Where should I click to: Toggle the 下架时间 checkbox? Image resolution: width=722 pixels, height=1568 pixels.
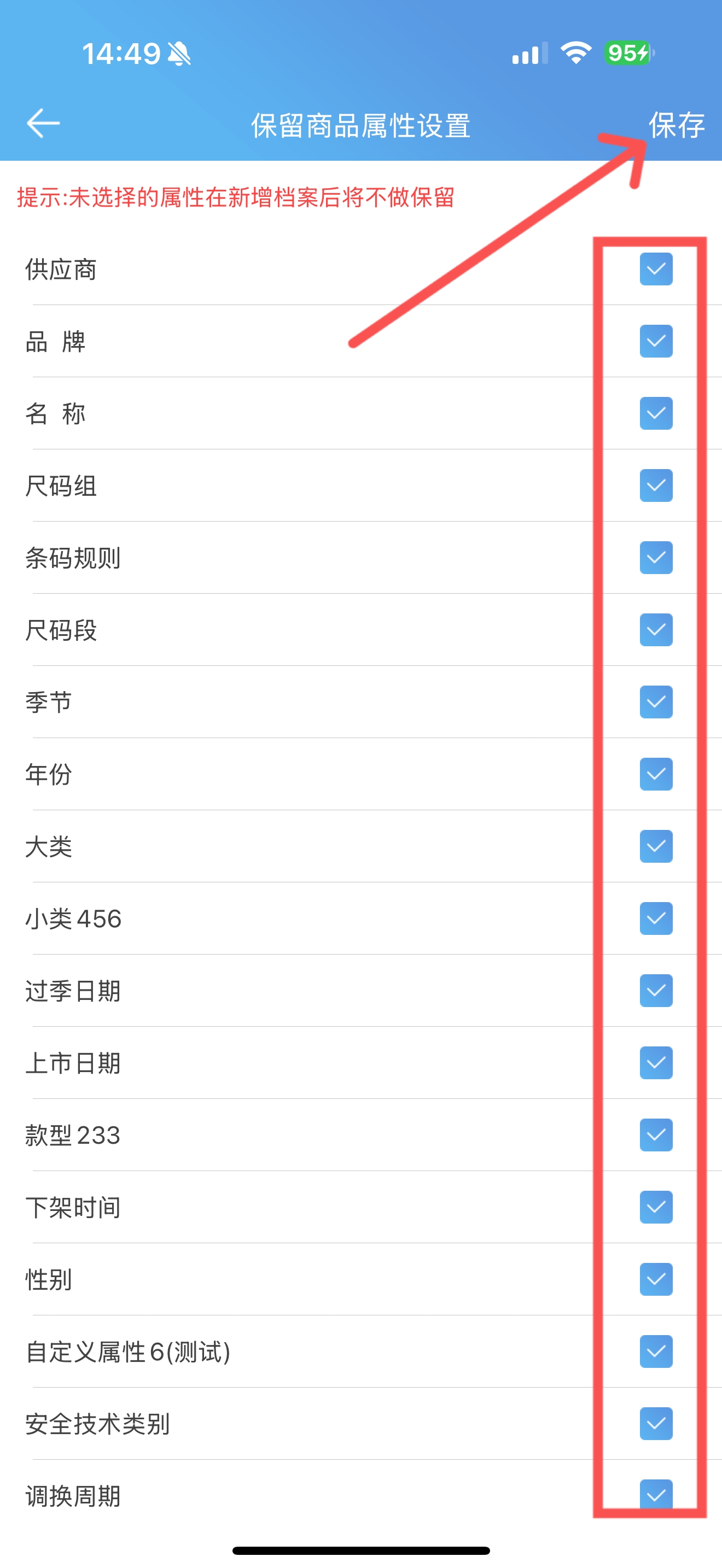click(656, 1207)
